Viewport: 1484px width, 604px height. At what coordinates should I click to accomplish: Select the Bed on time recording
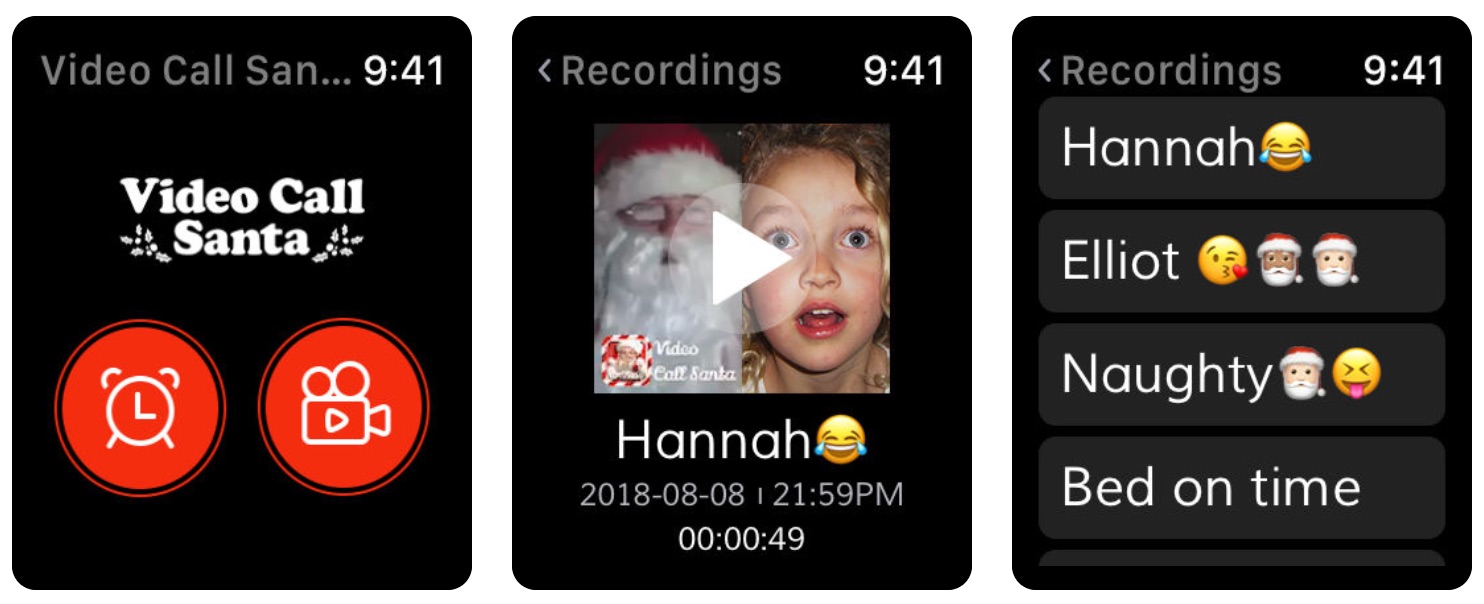[x=1241, y=488]
